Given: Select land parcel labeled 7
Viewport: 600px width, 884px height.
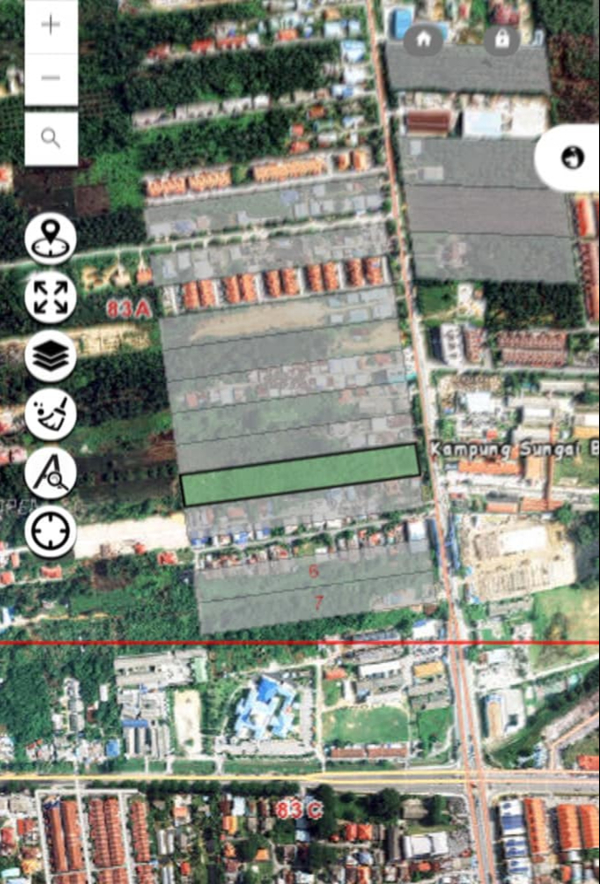Looking at the screenshot, I should point(318,603).
